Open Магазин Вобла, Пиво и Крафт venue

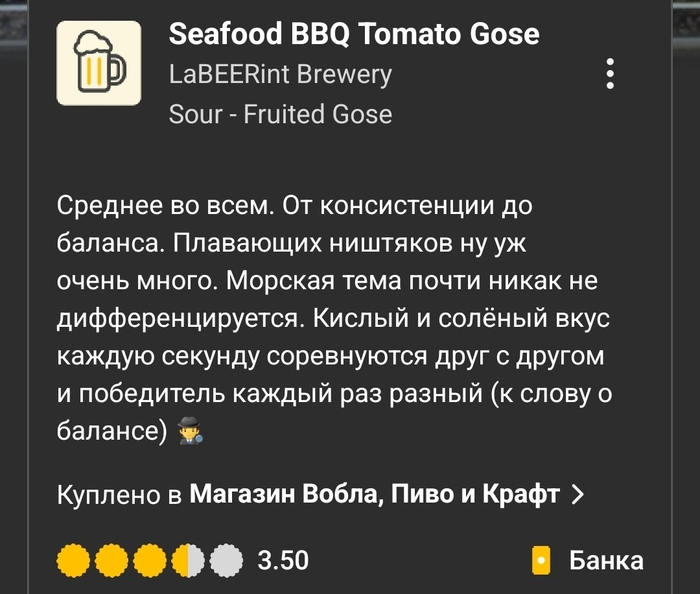[375, 494]
